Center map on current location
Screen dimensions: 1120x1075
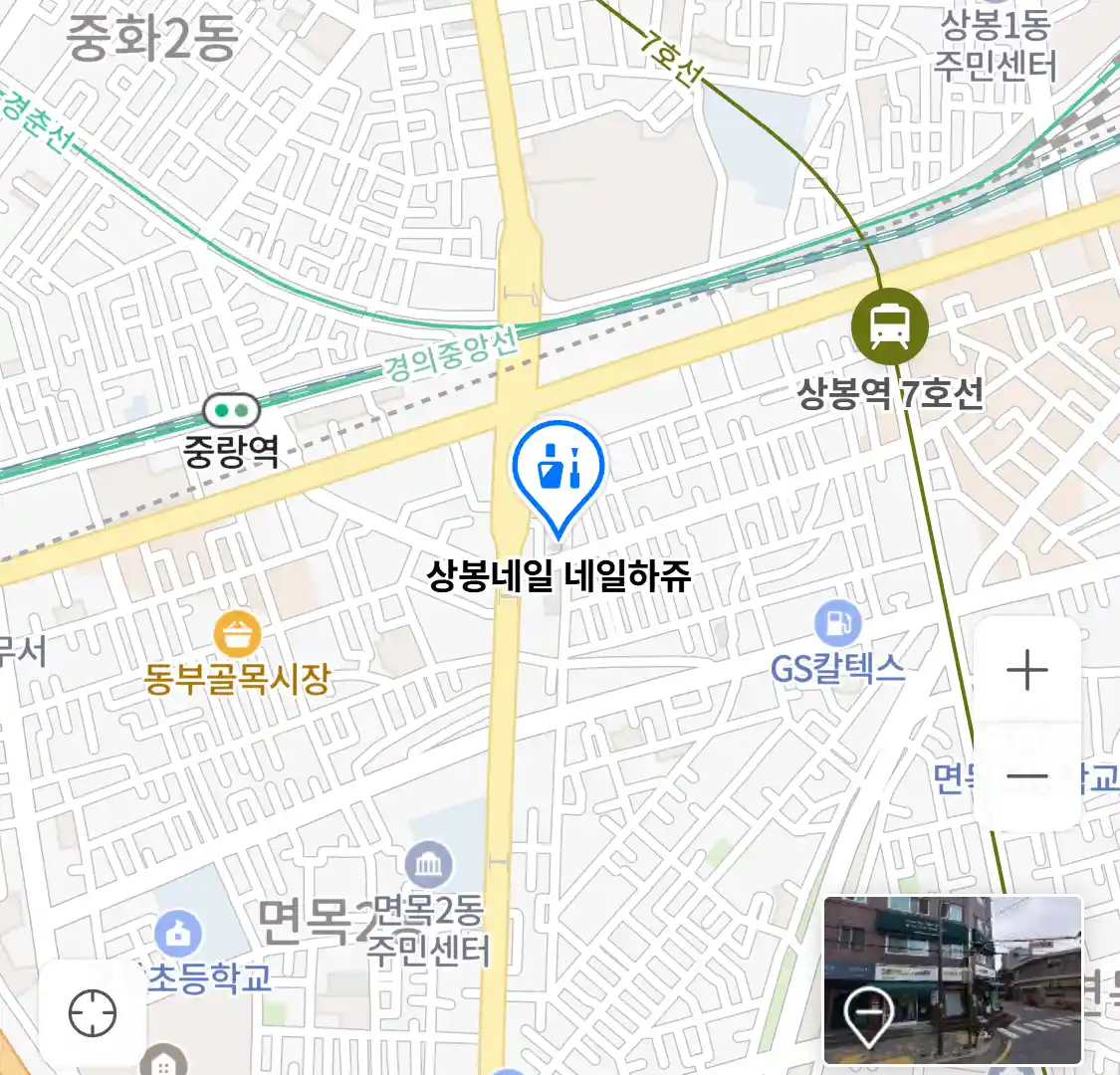(x=93, y=1014)
